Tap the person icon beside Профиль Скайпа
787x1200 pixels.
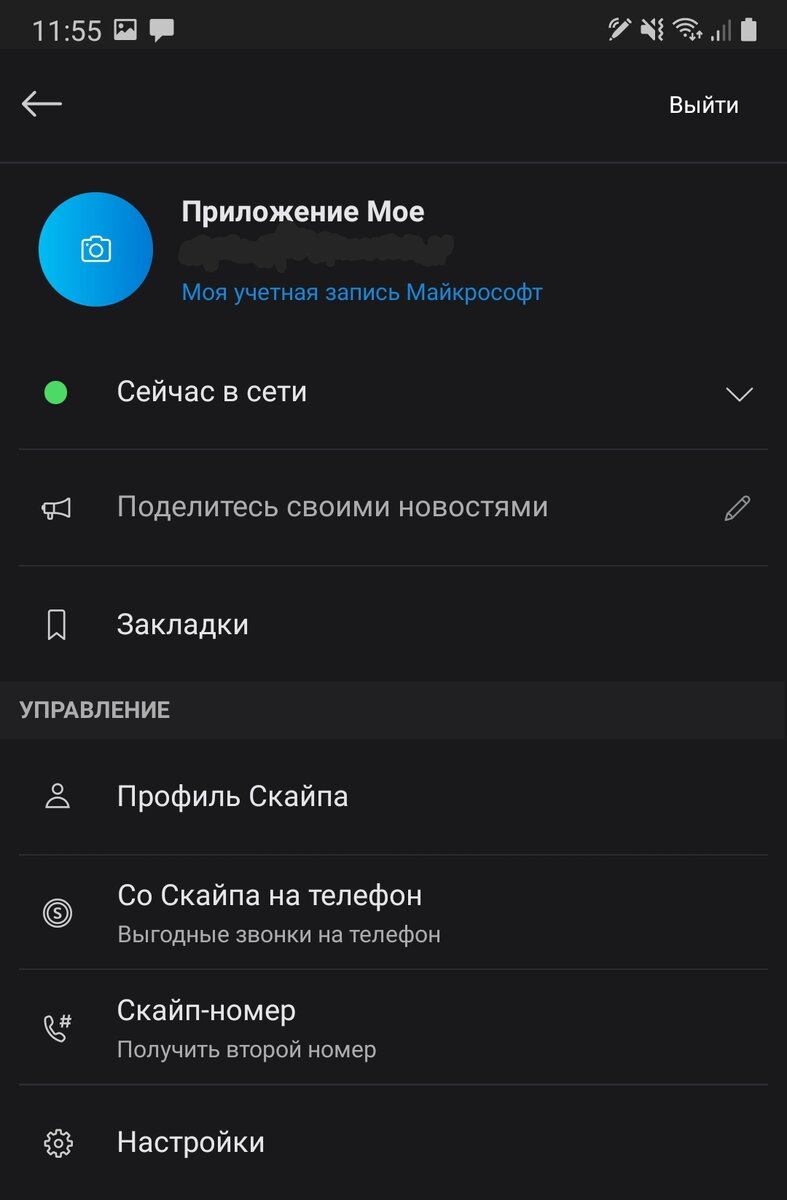coord(57,796)
